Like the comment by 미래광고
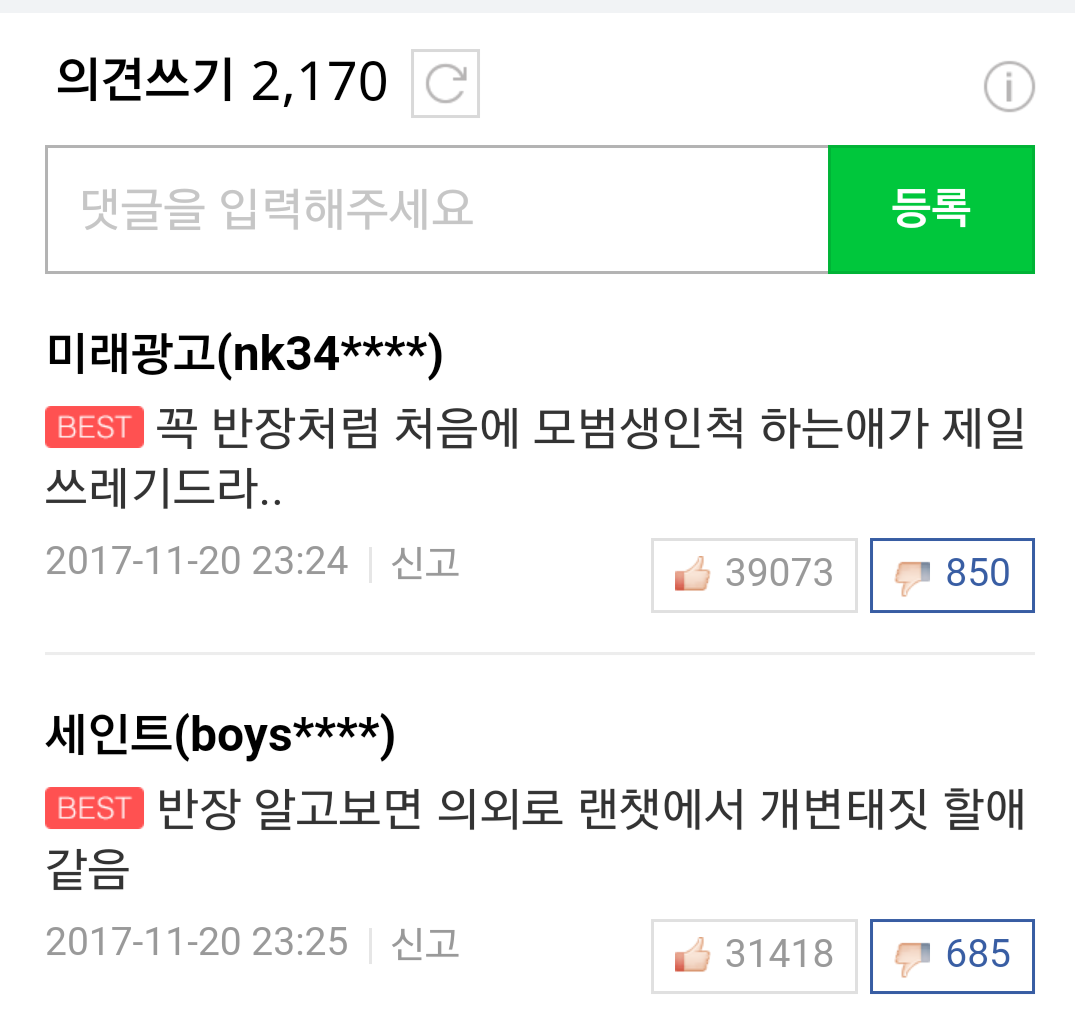Viewport: 1075px width, 1012px height. coord(754,575)
